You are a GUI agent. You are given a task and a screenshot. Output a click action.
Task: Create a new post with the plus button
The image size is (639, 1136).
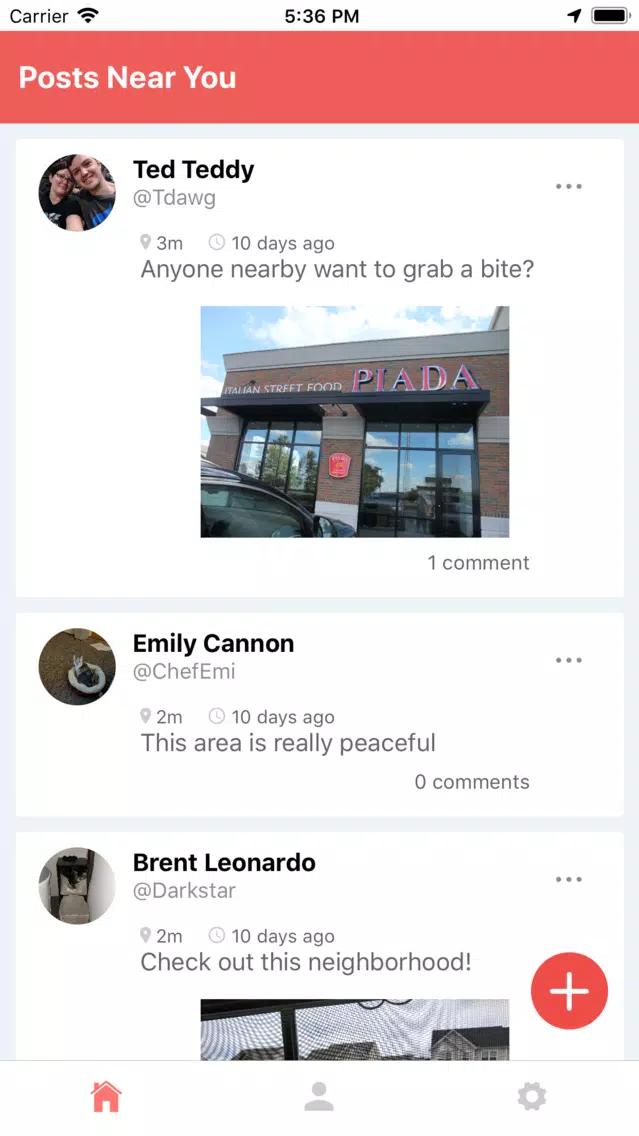point(569,991)
